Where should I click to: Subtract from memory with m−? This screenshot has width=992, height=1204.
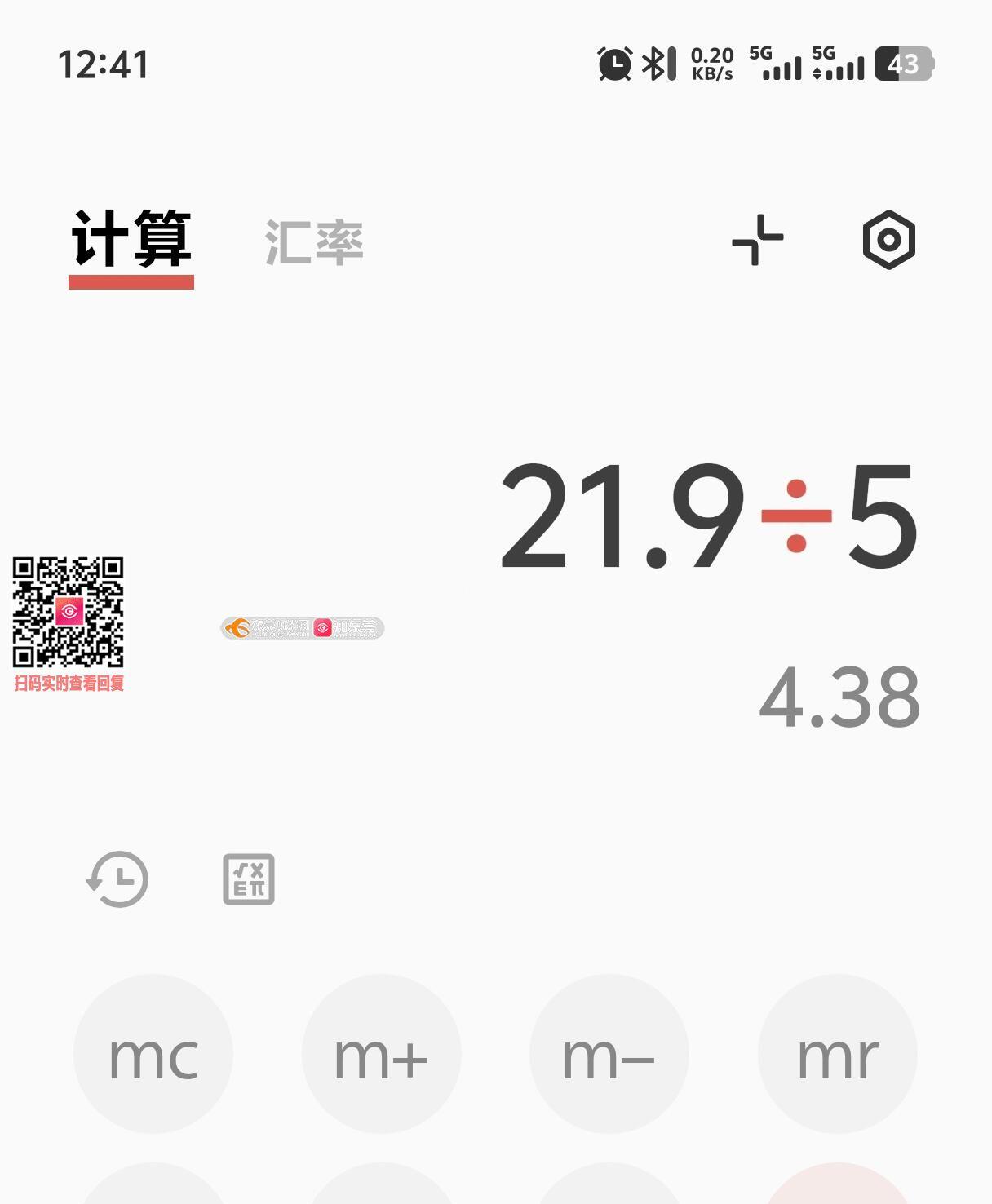[609, 1054]
